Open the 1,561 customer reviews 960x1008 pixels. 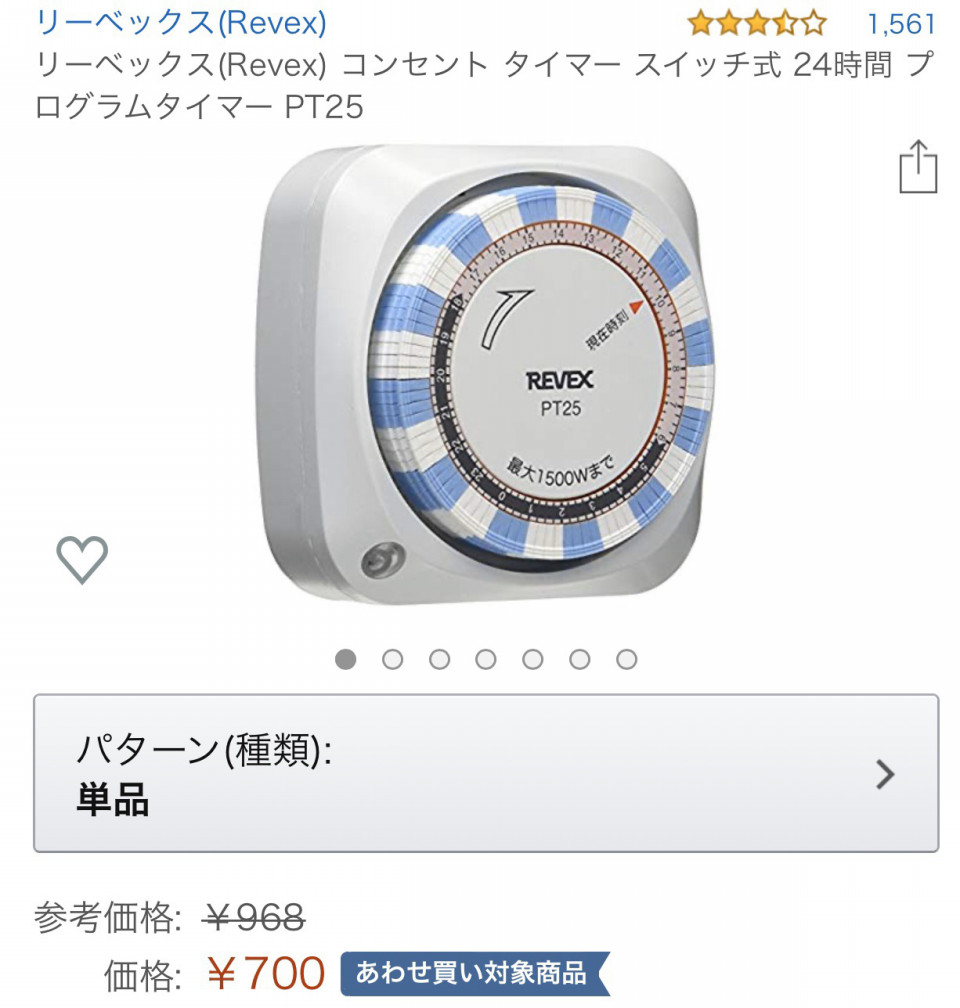coord(900,23)
